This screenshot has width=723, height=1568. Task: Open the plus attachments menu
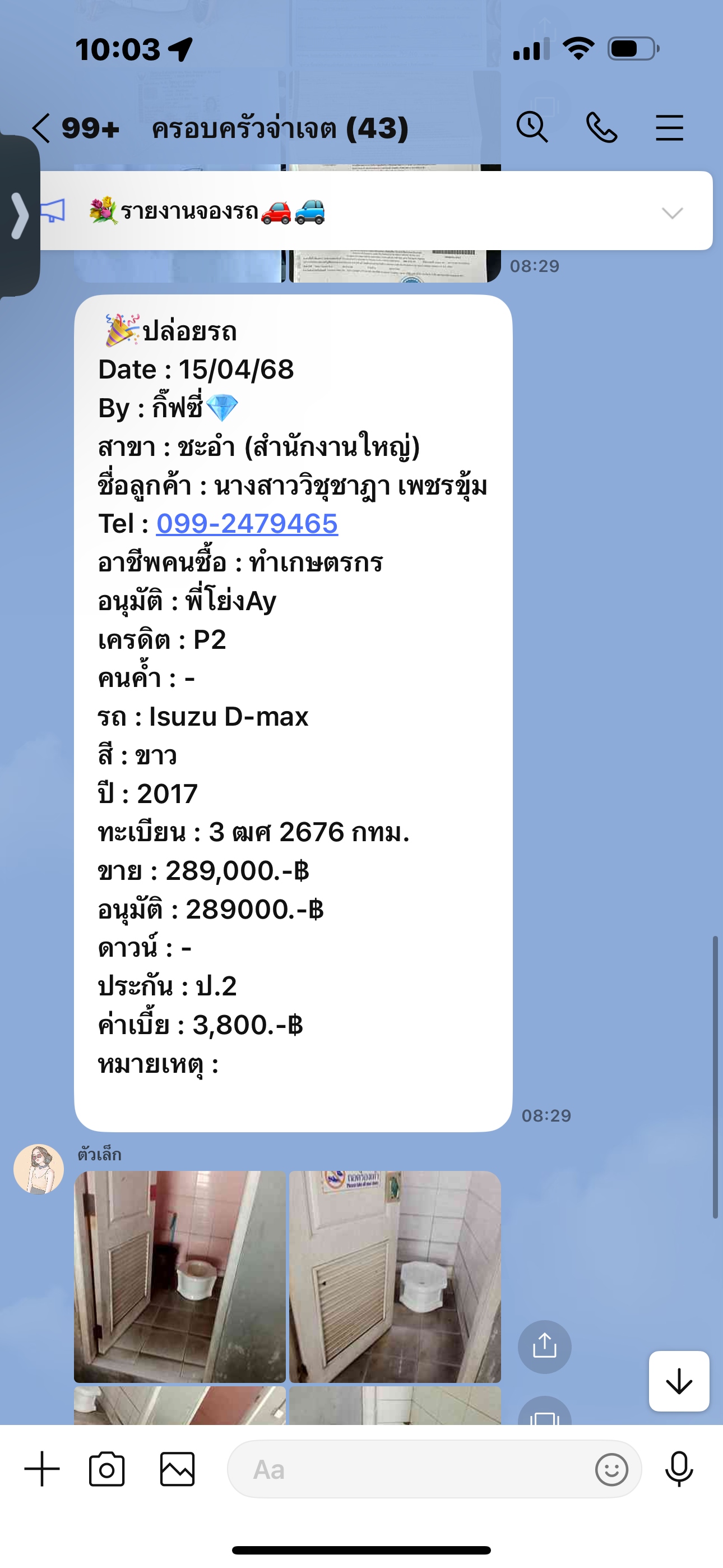(42, 1469)
